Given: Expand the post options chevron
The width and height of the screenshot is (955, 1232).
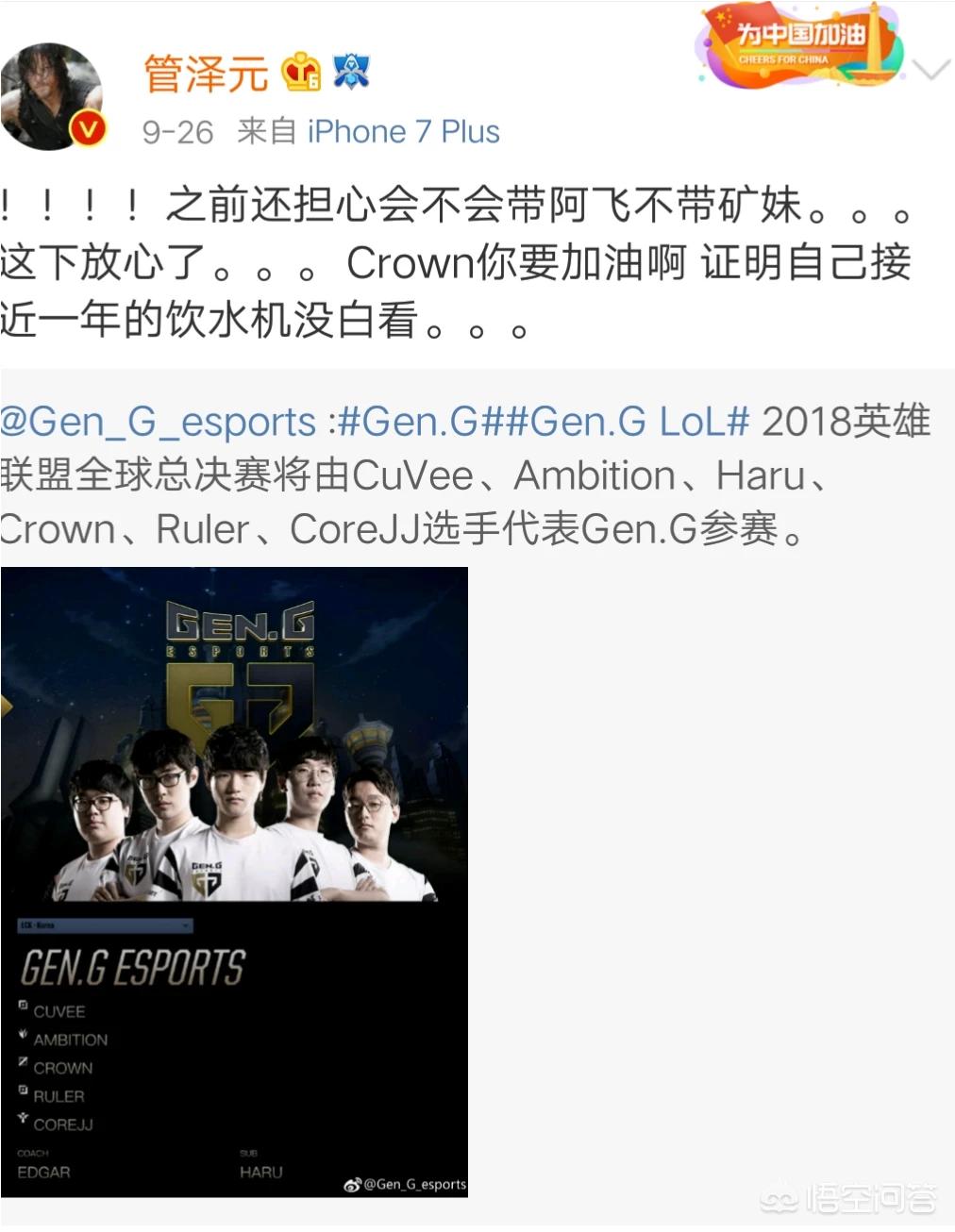Looking at the screenshot, I should (x=931, y=69).
